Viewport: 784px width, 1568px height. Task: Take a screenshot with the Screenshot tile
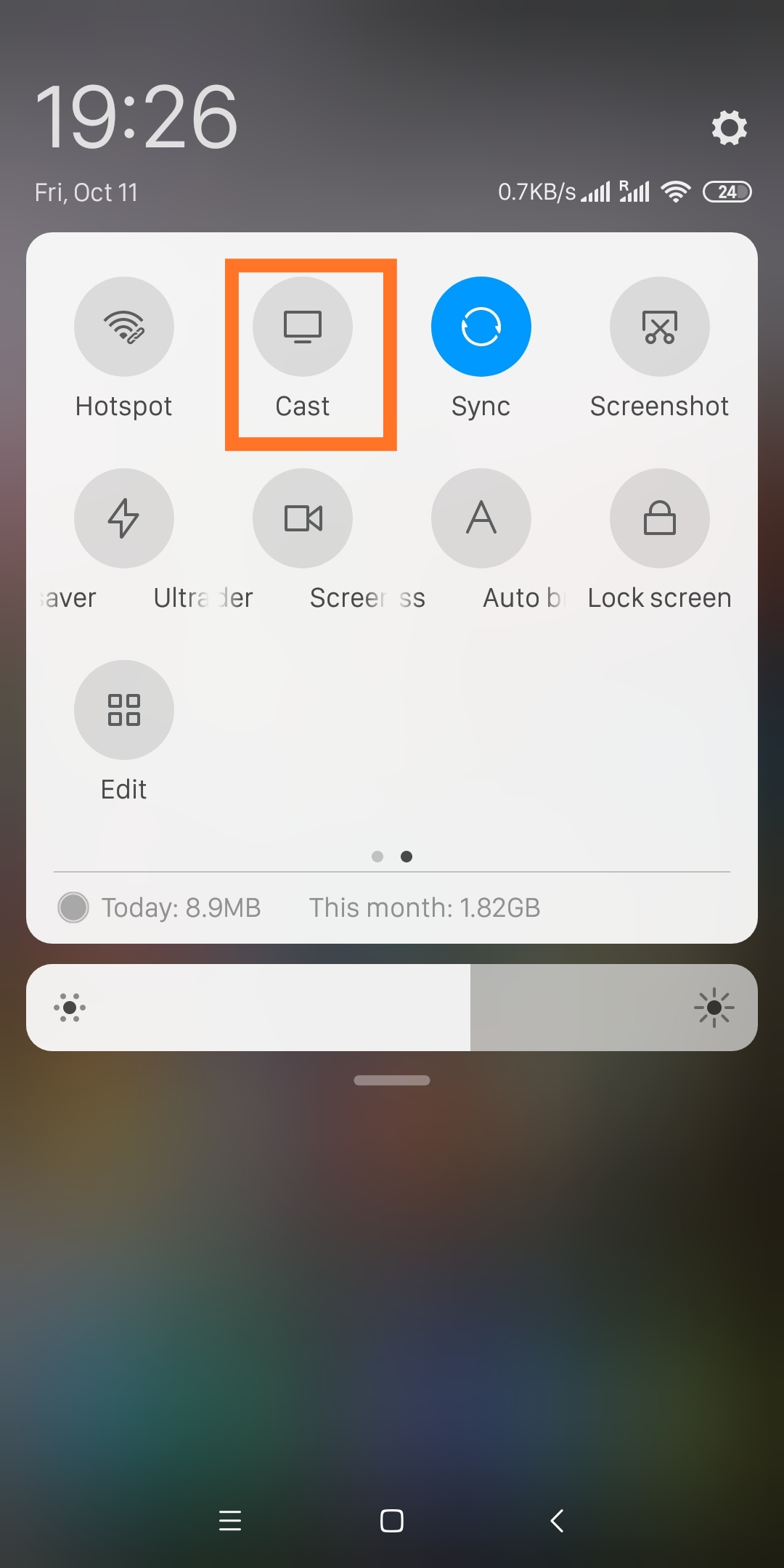click(x=660, y=327)
